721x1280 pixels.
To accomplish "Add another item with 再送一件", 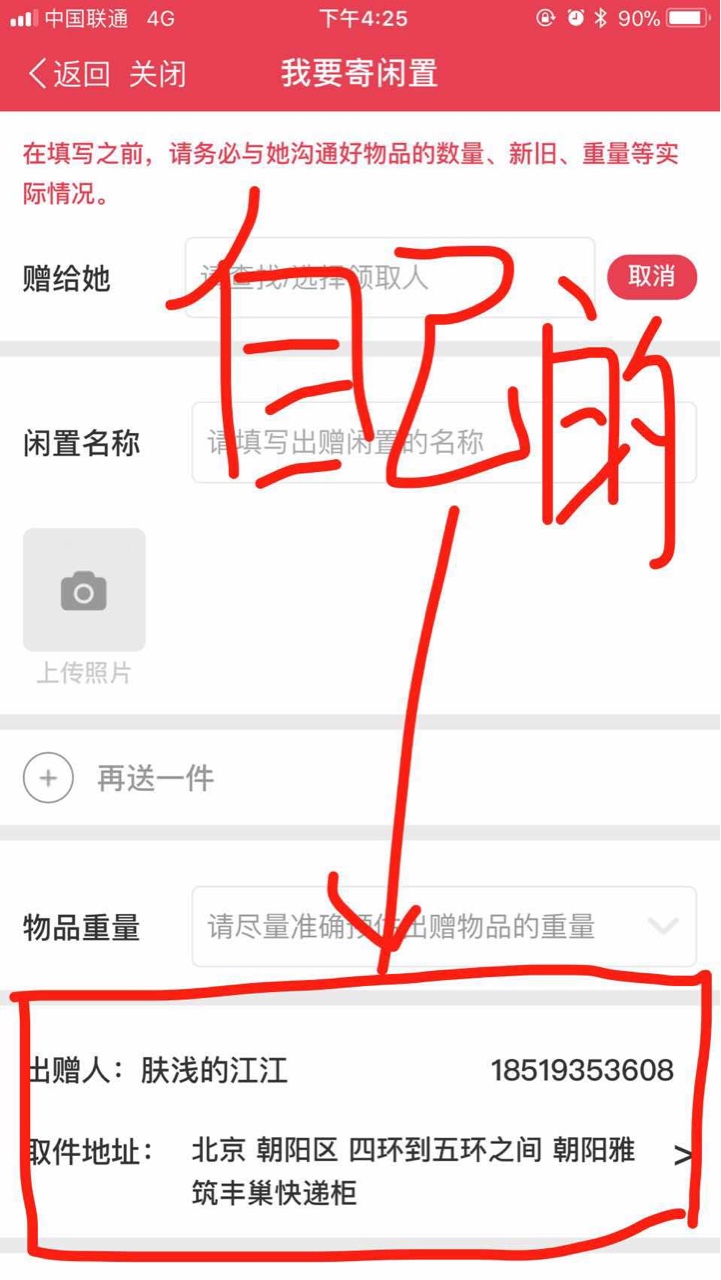I will pyautogui.click(x=119, y=778).
